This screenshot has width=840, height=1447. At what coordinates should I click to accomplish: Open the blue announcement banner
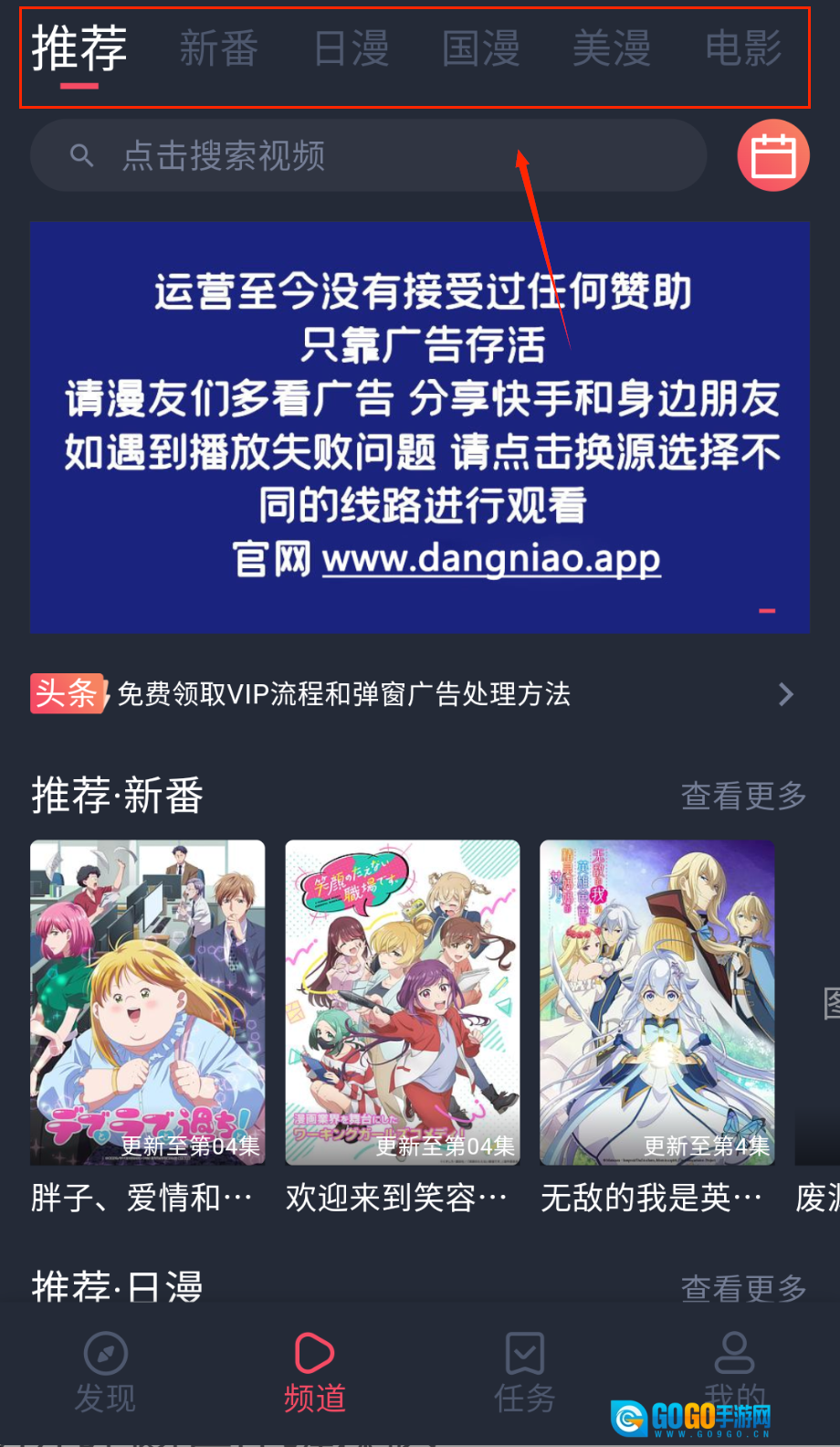(x=420, y=427)
